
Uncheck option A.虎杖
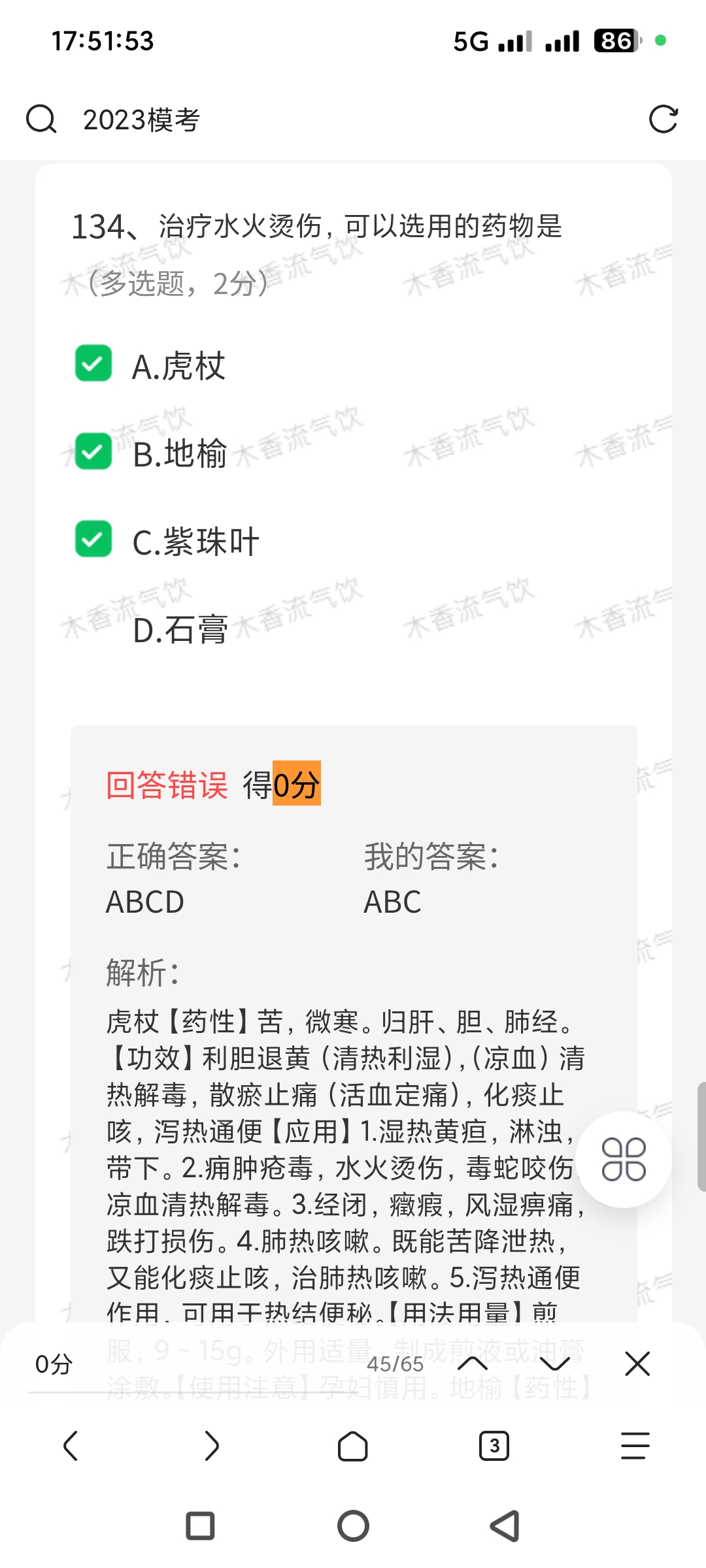(x=93, y=363)
